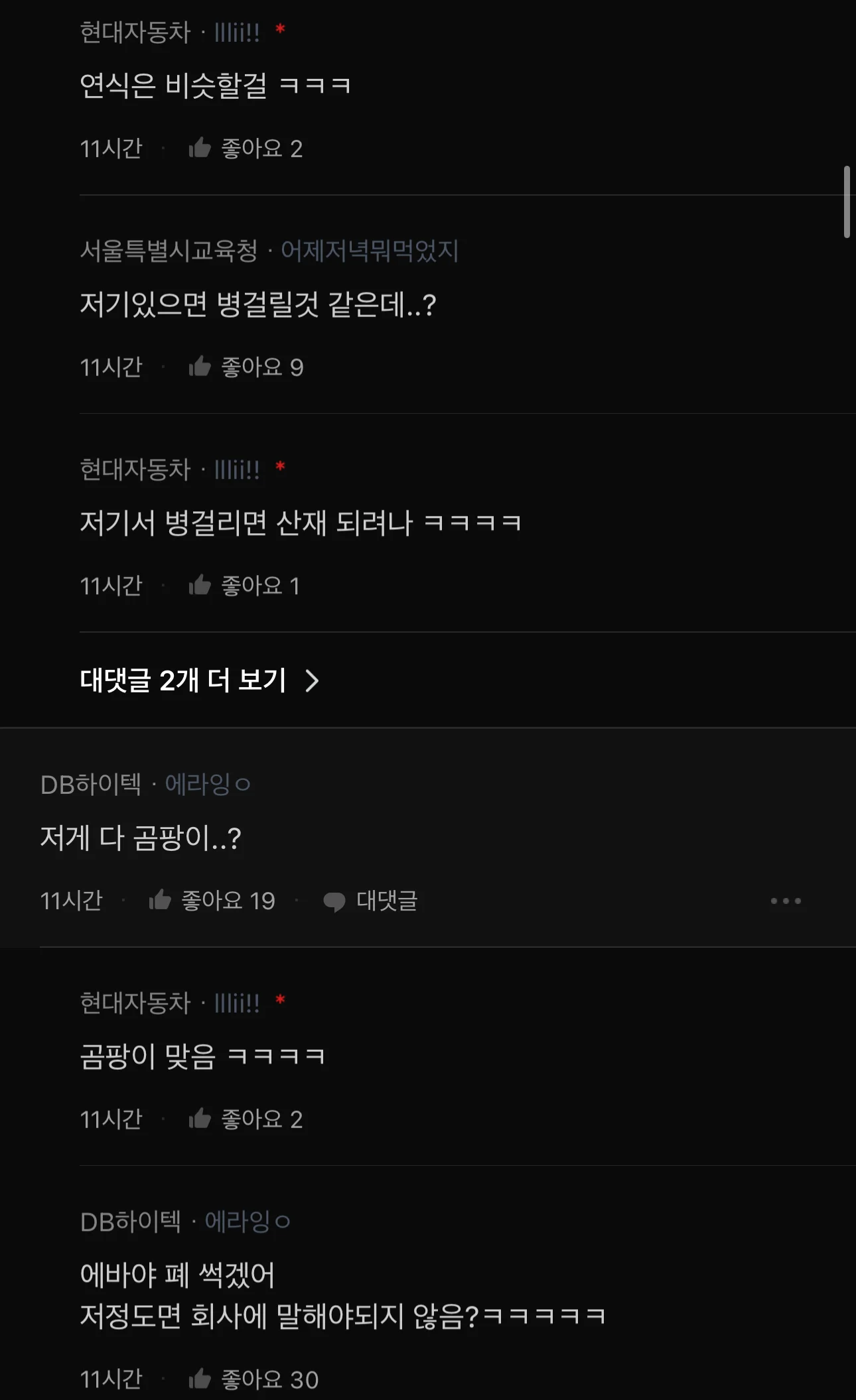Reply via 대댓글 on '저게 다 곰팡이..?'

[x=370, y=901]
